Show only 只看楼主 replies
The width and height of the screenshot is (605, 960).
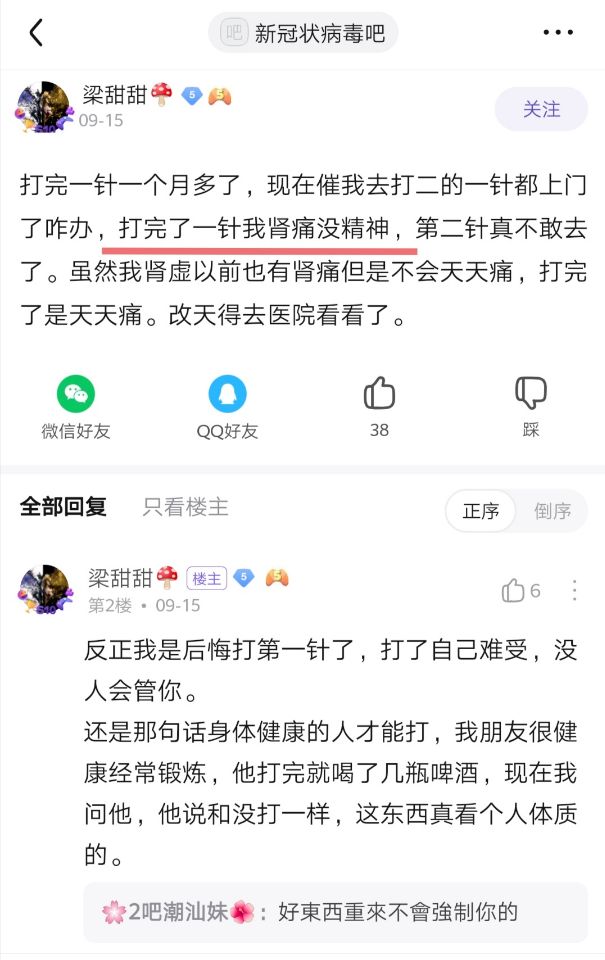(185, 507)
